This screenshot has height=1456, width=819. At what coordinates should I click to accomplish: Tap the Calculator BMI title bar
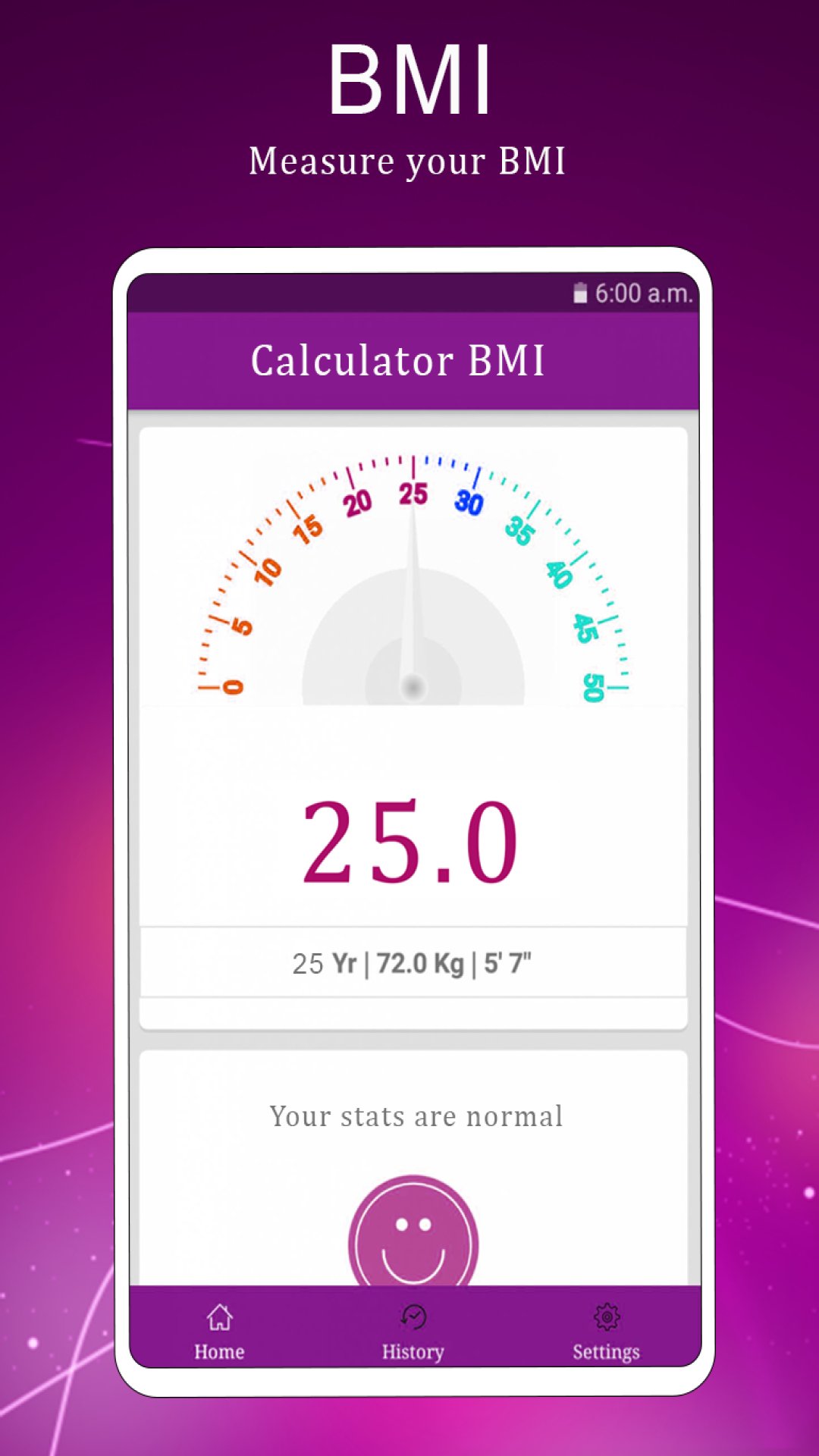400,362
